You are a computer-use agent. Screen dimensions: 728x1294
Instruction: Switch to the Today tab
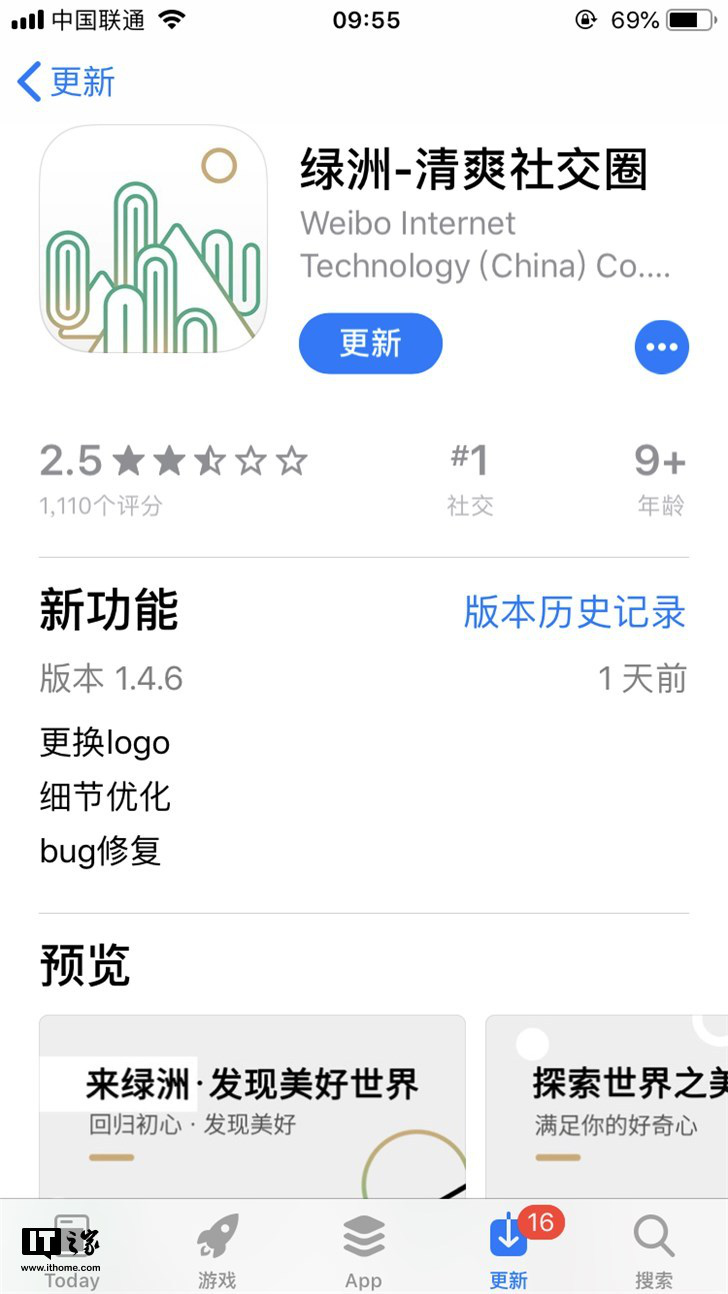click(x=72, y=1250)
